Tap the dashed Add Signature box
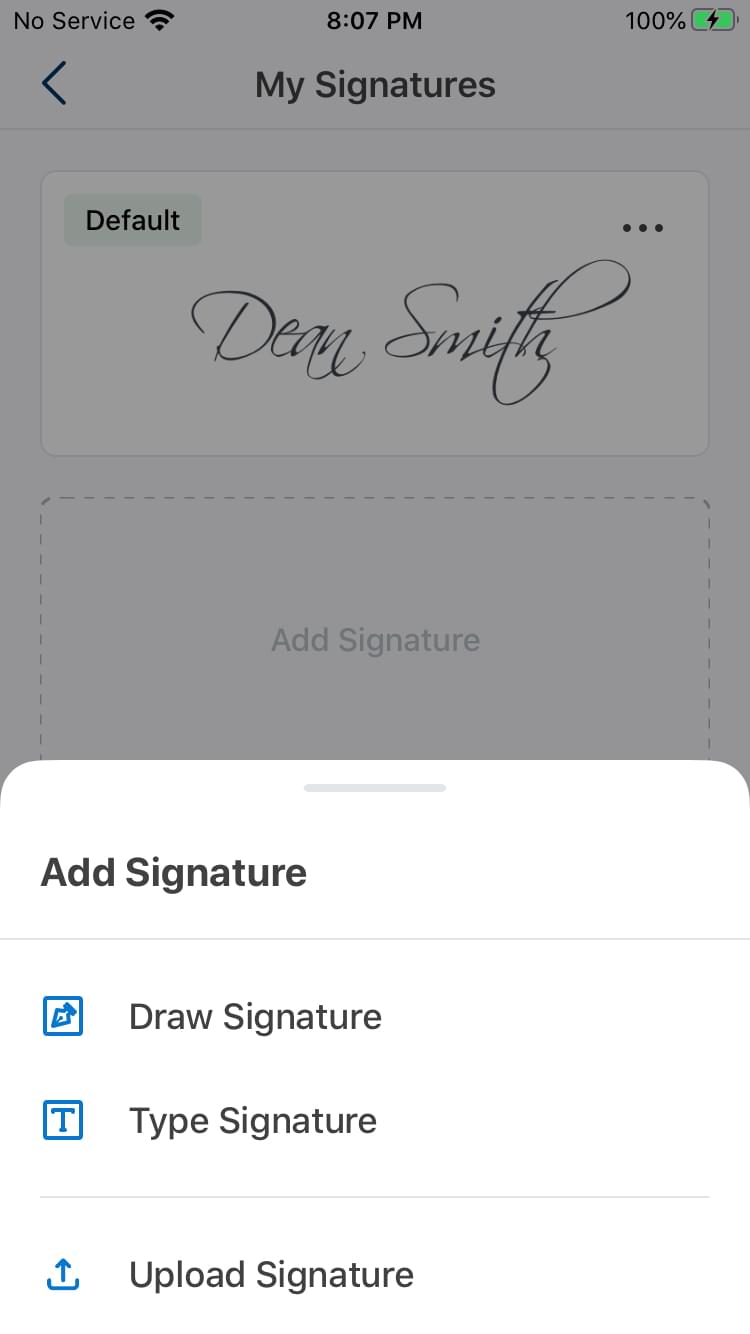750x1334 pixels. [x=375, y=638]
